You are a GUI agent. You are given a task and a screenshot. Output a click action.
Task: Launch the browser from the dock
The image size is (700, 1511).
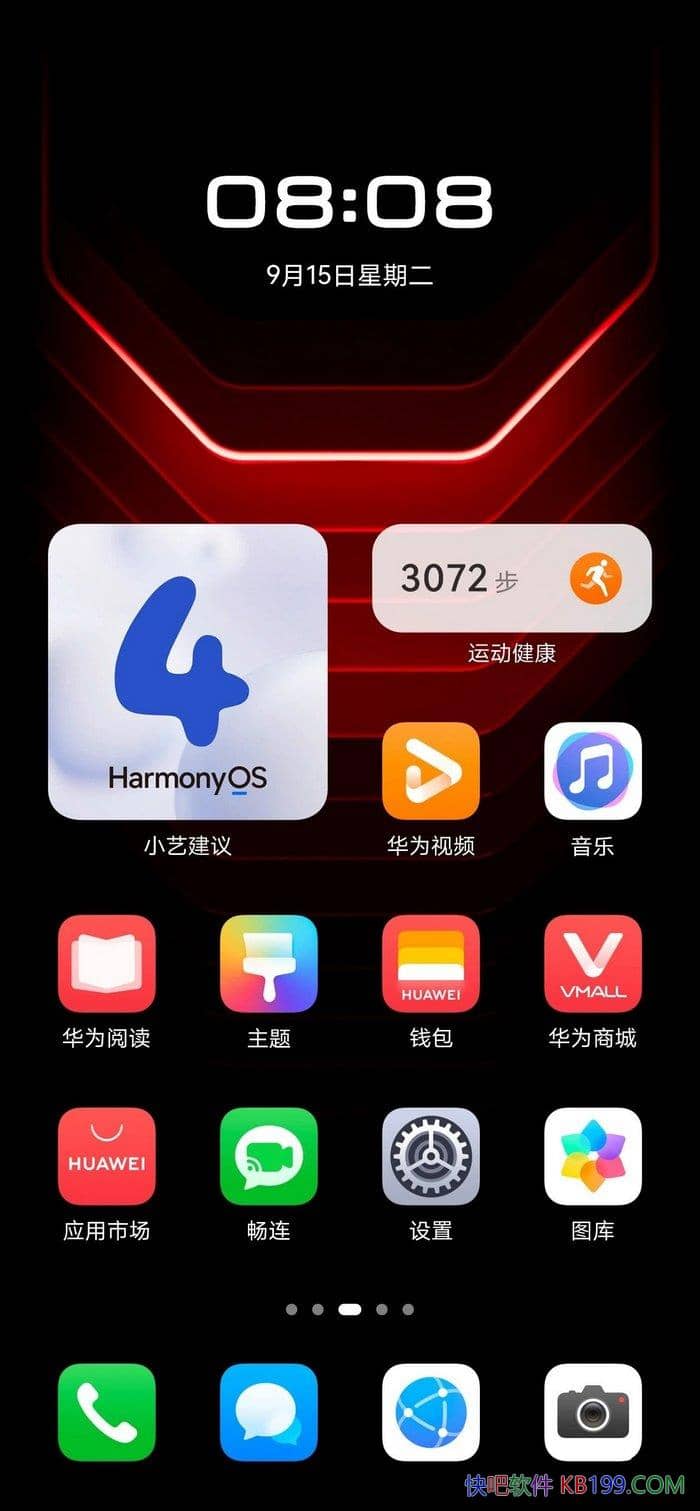coord(430,1412)
